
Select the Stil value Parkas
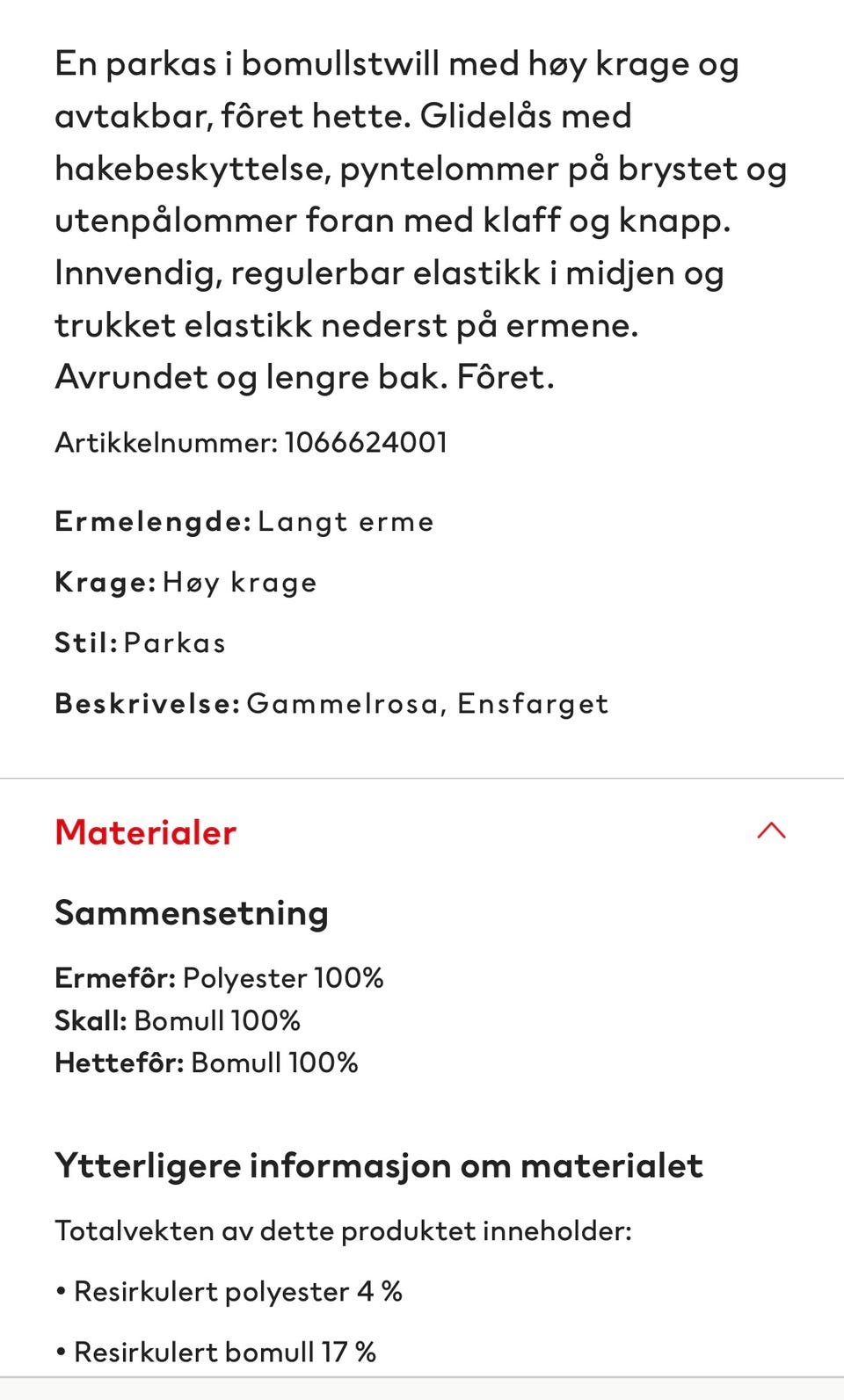click(175, 642)
